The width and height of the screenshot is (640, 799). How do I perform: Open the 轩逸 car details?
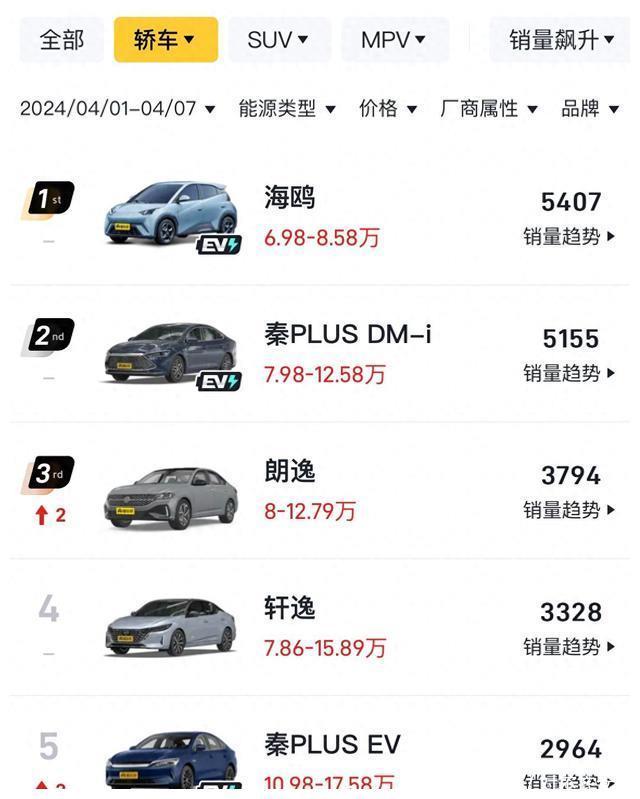pos(290,607)
